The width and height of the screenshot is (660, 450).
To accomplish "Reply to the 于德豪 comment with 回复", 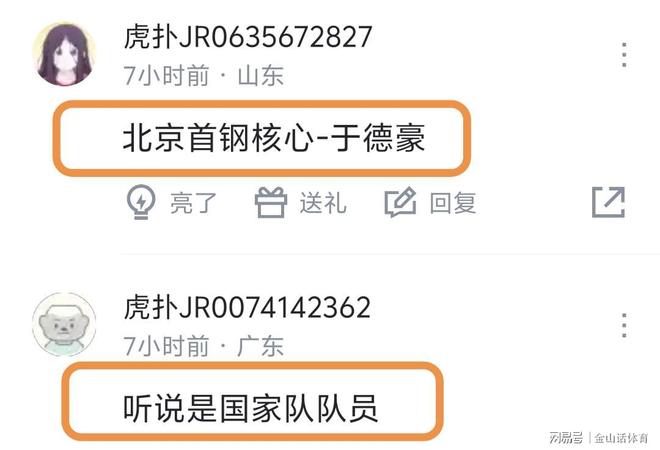I will (431, 203).
